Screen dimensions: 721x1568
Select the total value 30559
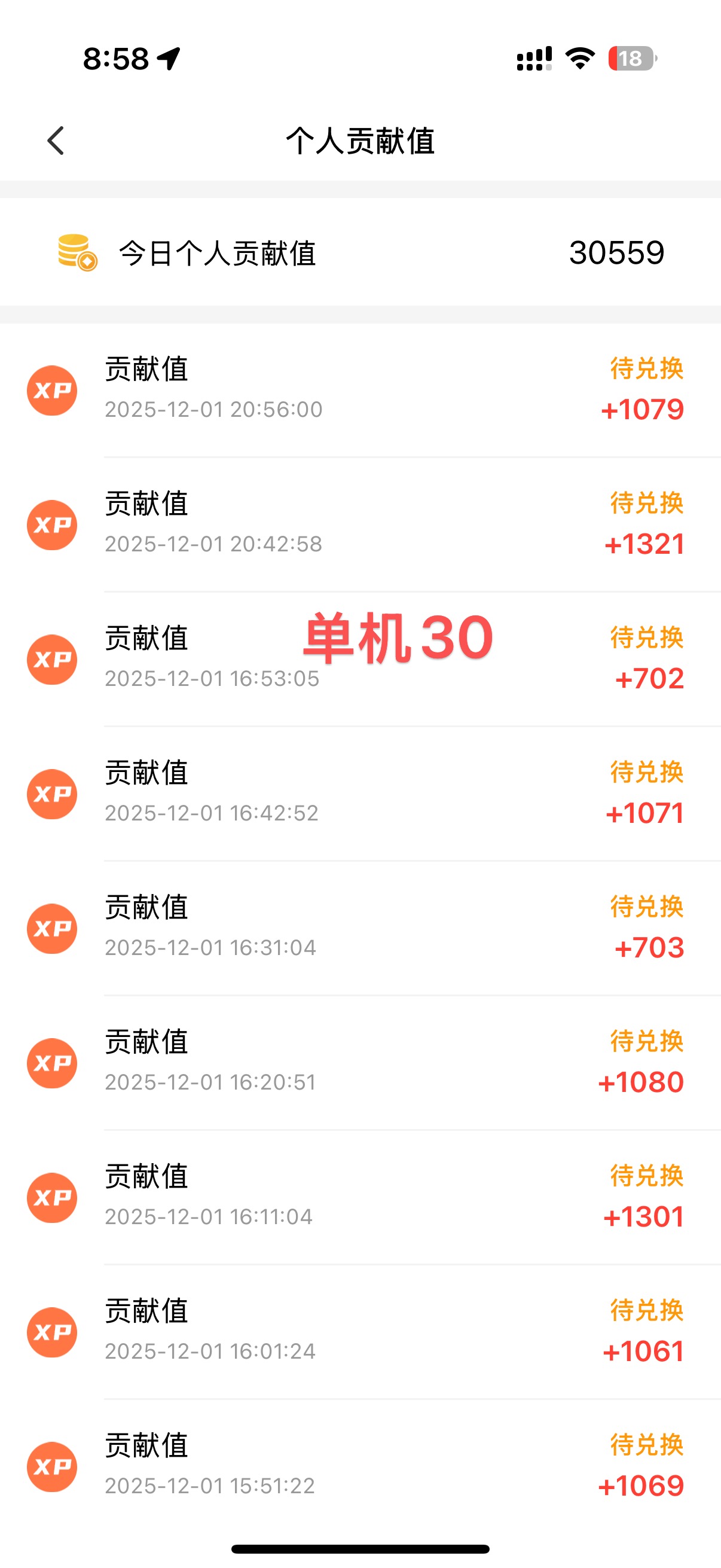tap(617, 252)
